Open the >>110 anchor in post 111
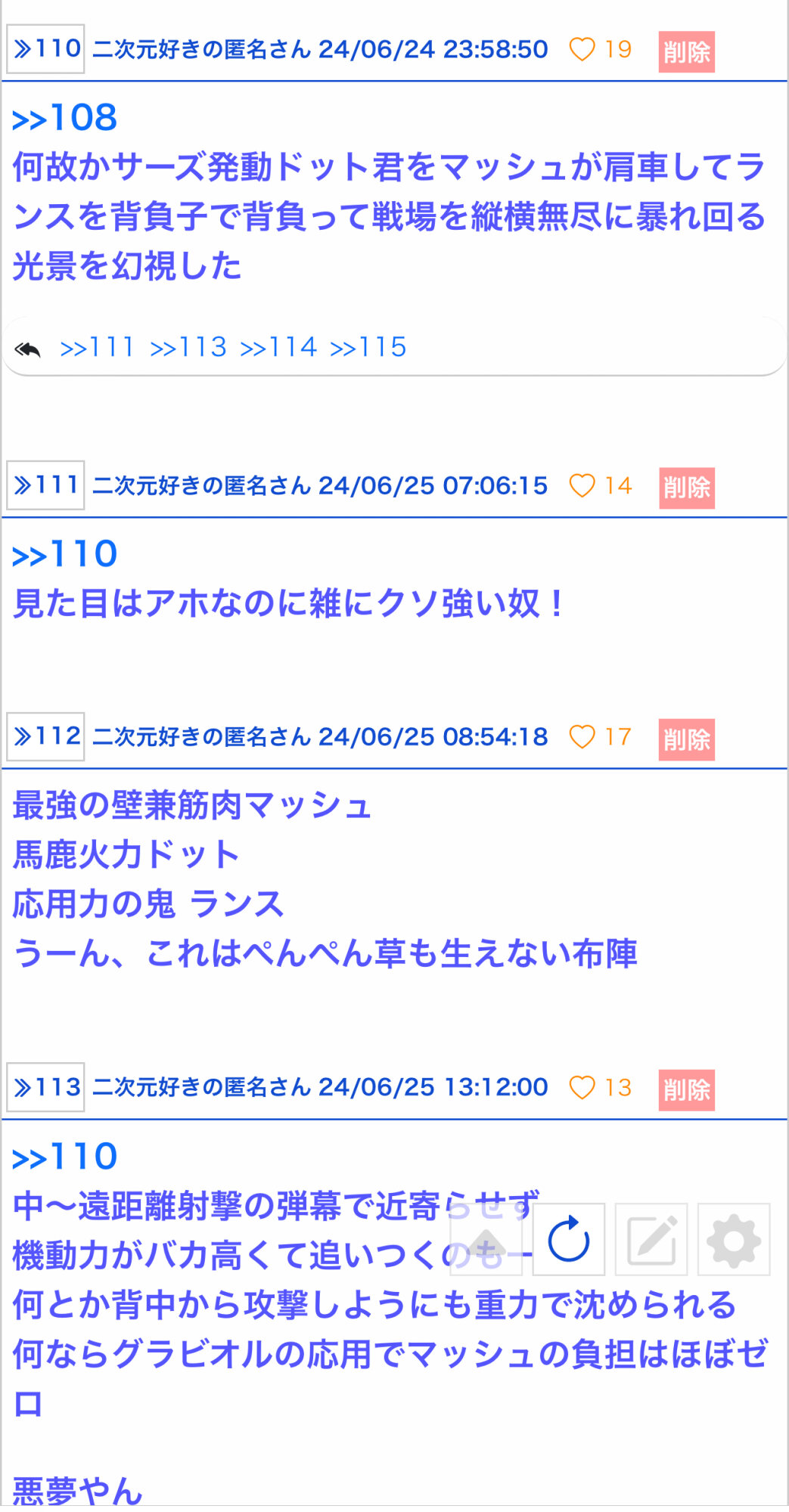 coord(65,554)
